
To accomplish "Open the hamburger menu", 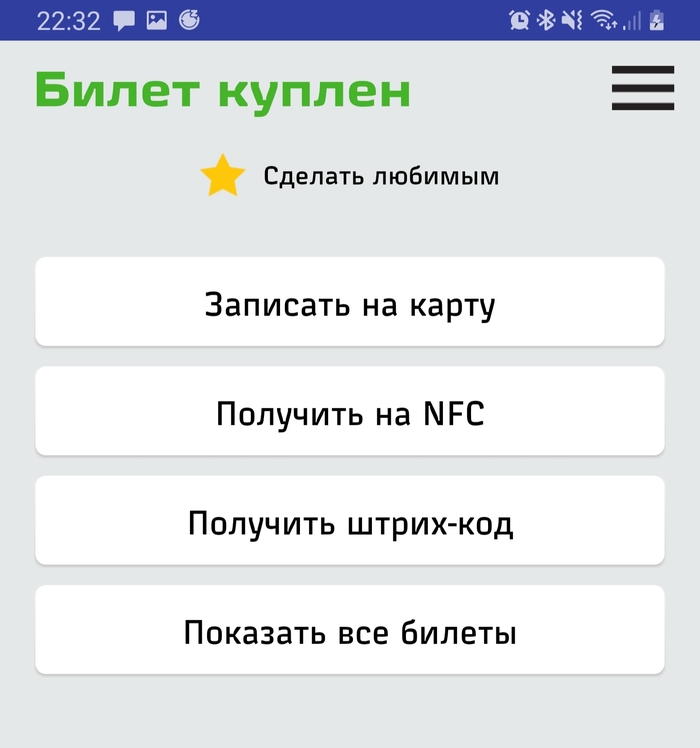I will (x=642, y=88).
